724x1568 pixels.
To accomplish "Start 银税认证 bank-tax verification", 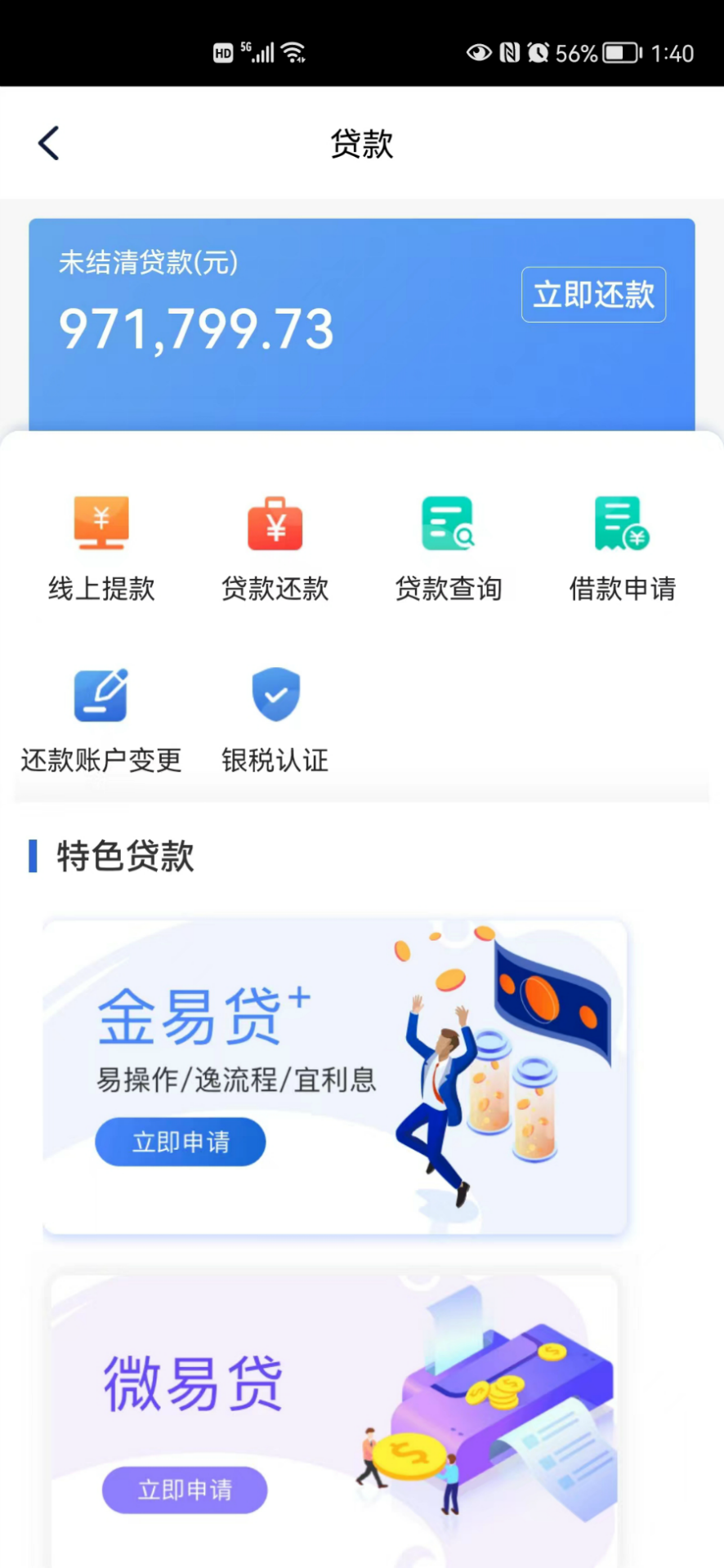I will pos(275,719).
